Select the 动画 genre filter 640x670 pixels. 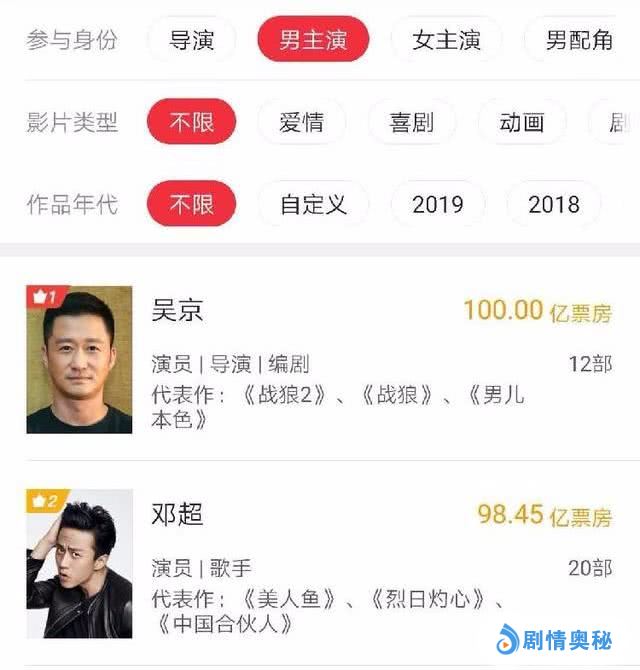[x=522, y=123]
